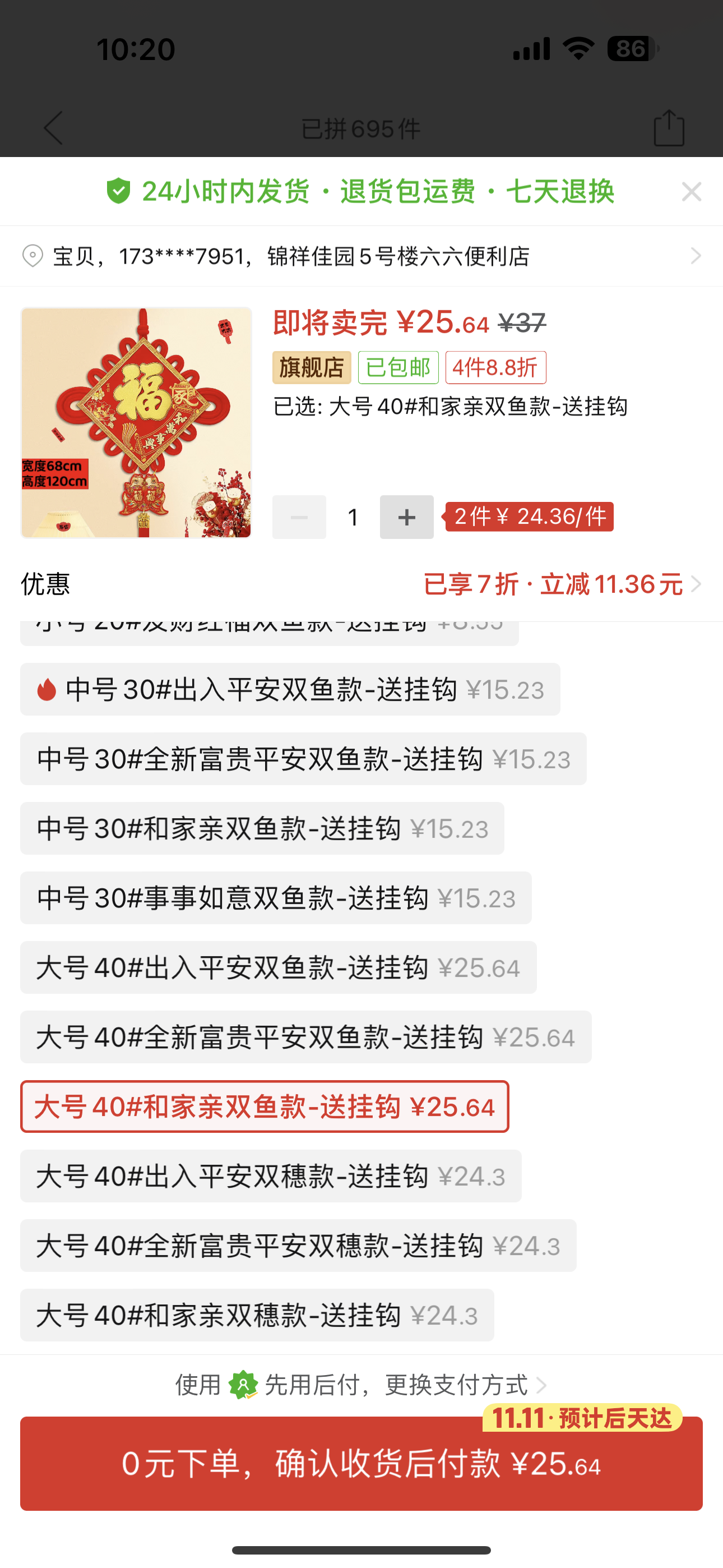Open the 优惠 discount details
The image size is (723, 1568).
click(x=561, y=584)
